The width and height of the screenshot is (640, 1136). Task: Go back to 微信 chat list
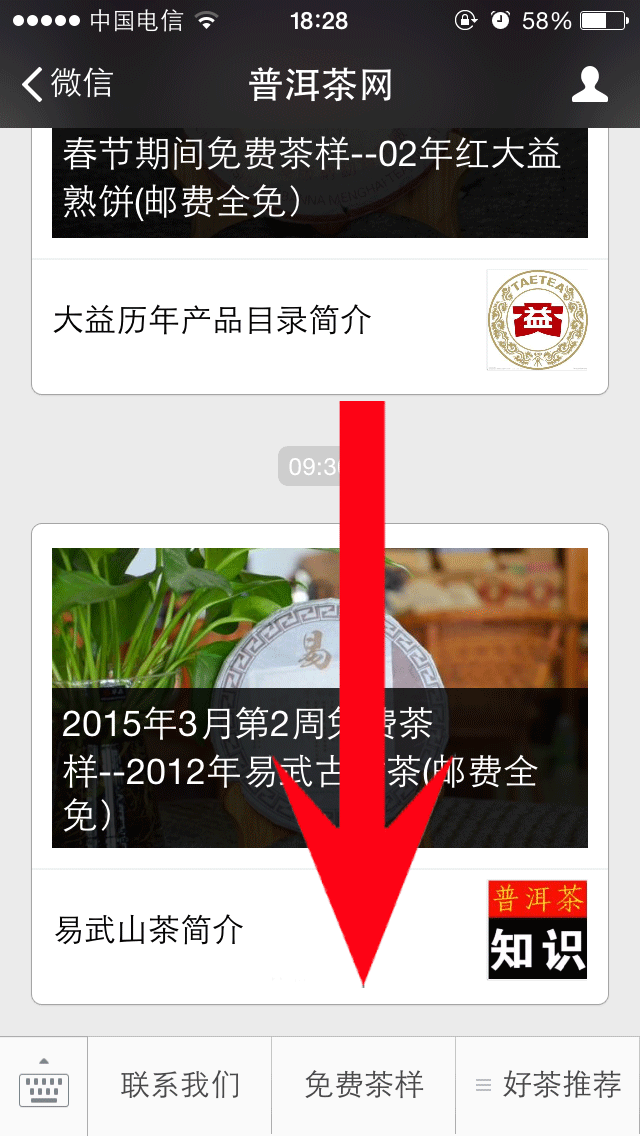(68, 84)
